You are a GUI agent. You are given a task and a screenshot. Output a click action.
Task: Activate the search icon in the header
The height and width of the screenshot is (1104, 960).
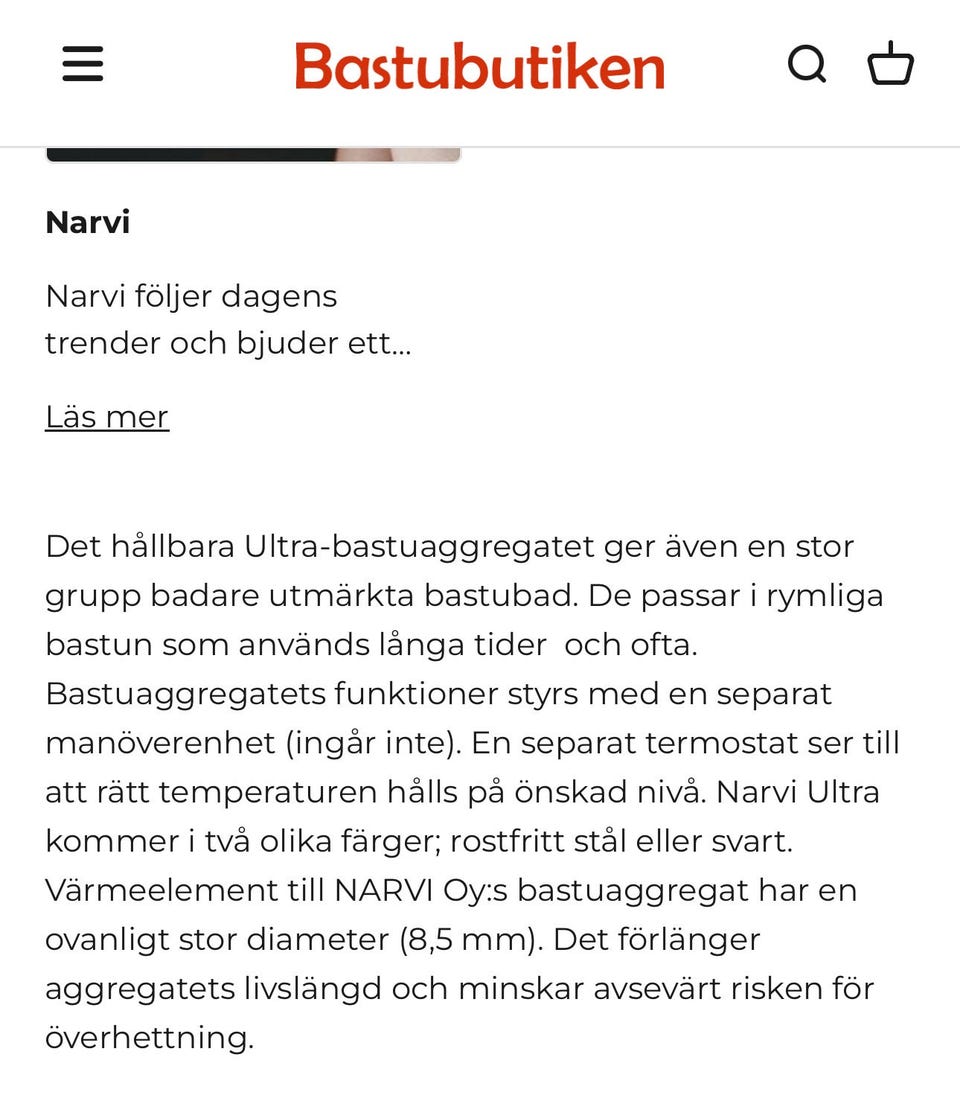(807, 63)
